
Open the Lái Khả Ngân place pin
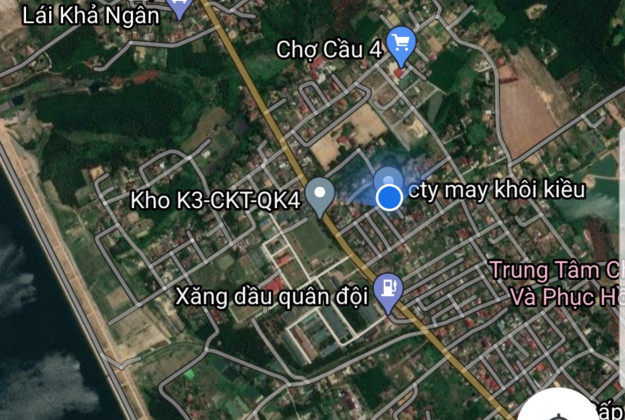[180, 8]
